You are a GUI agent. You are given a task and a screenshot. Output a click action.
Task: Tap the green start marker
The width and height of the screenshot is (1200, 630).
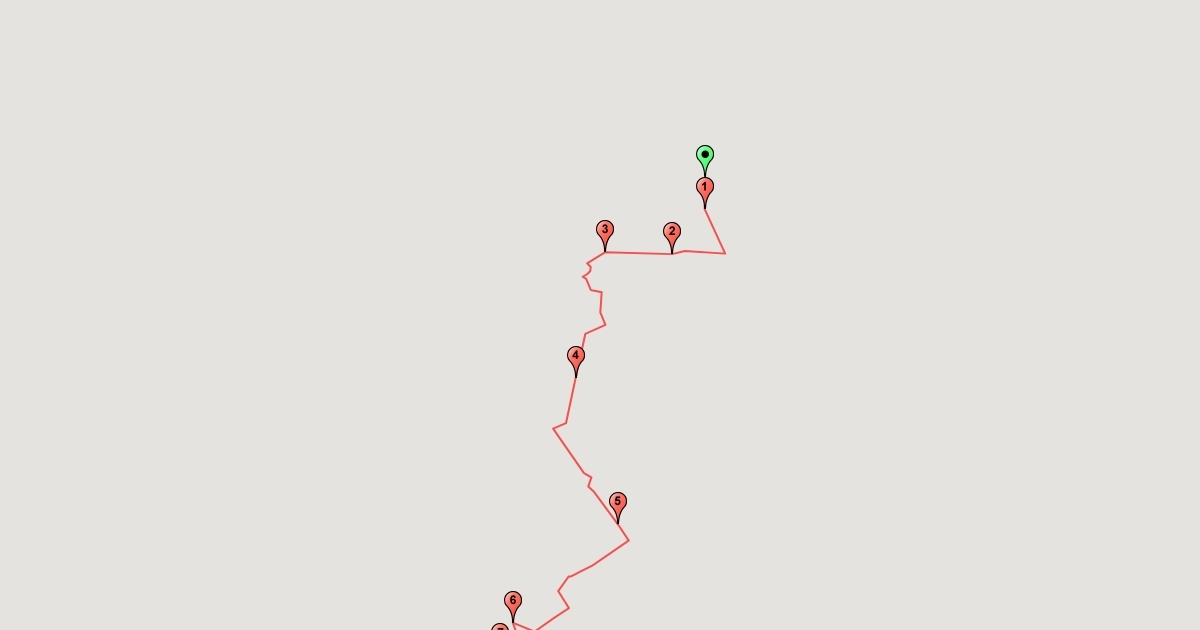705,156
